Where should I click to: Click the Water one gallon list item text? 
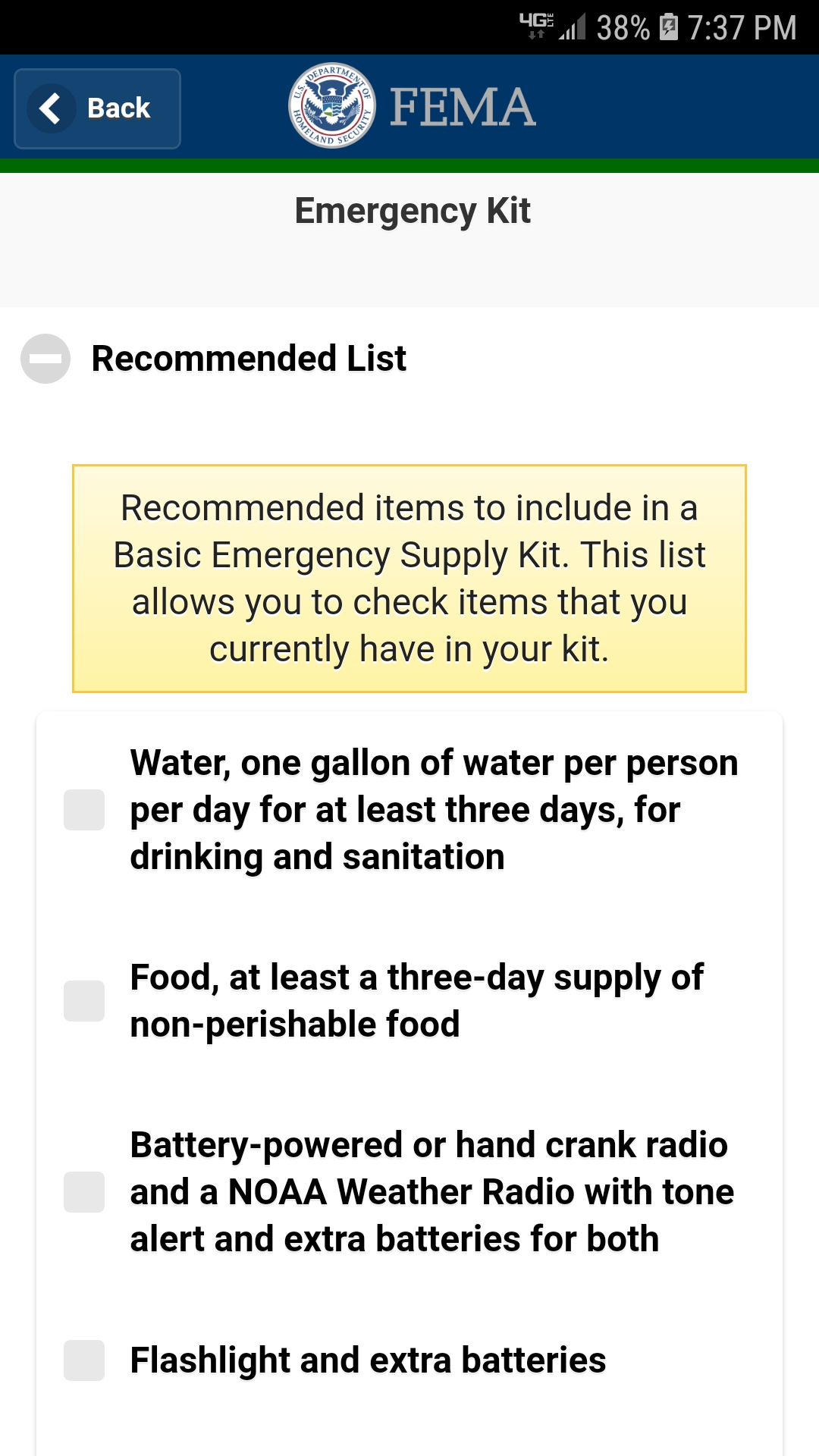[x=435, y=809]
